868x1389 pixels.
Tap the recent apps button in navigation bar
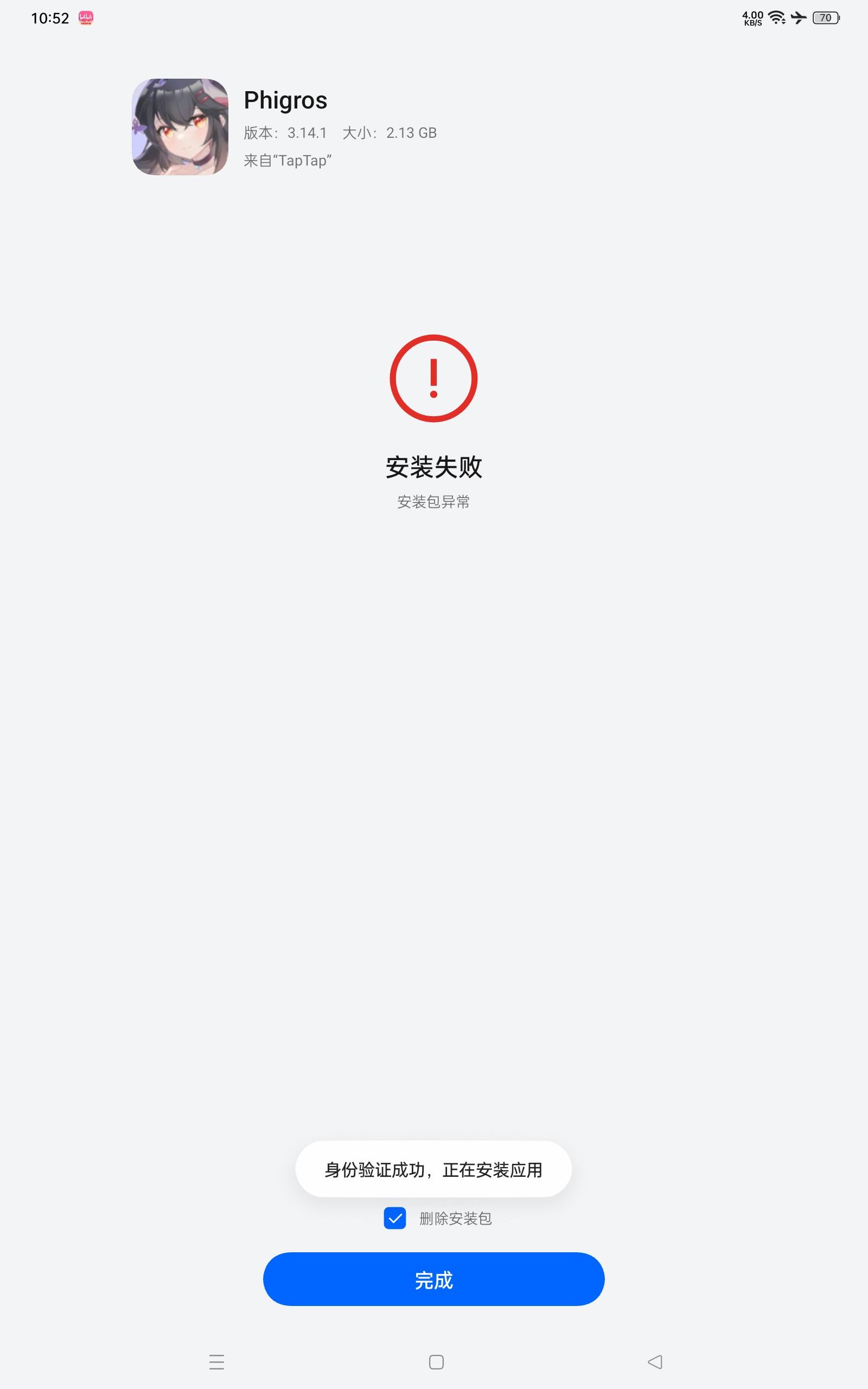[217, 1362]
